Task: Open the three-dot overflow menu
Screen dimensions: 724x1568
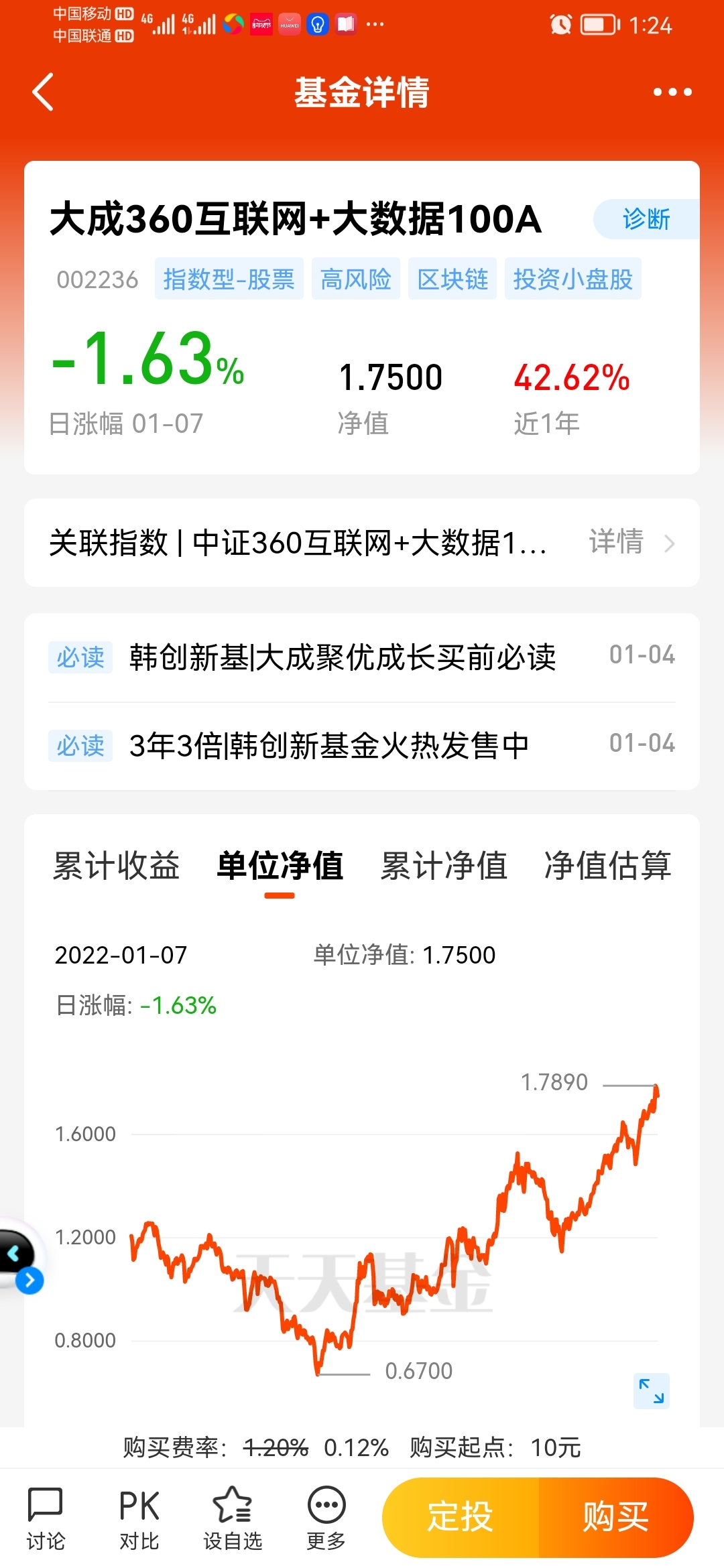Action: pos(672,92)
